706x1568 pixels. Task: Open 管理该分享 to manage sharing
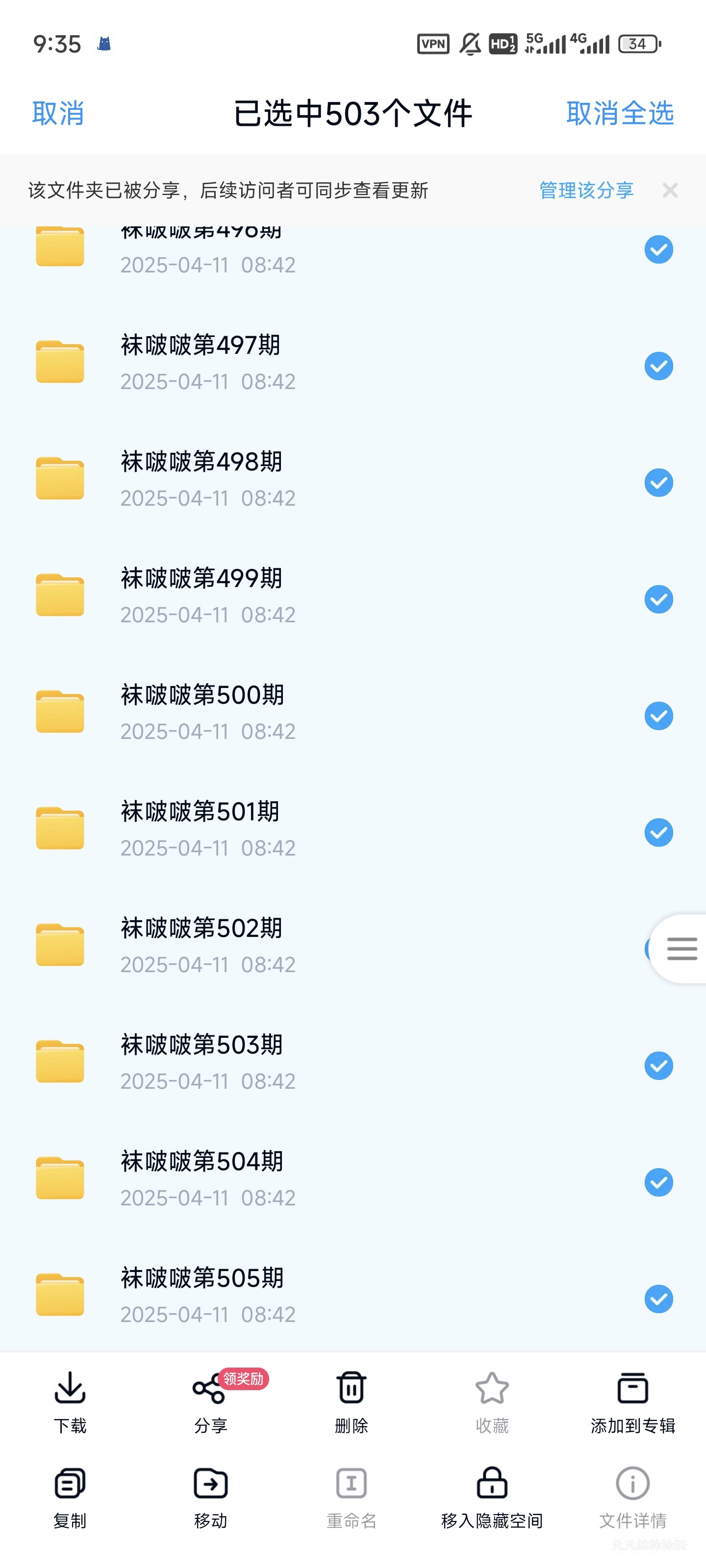click(585, 191)
